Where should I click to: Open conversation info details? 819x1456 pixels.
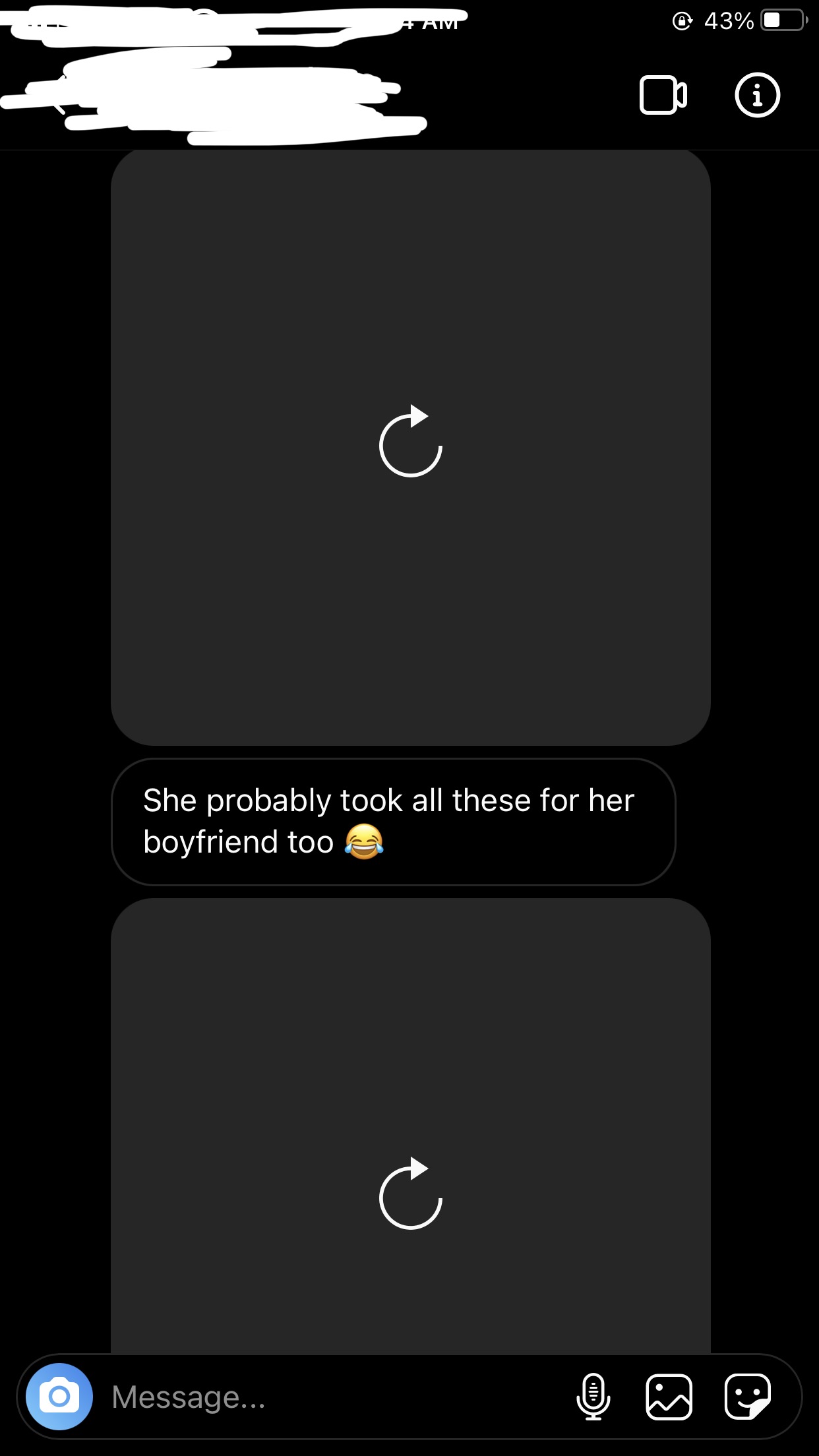pos(757,96)
